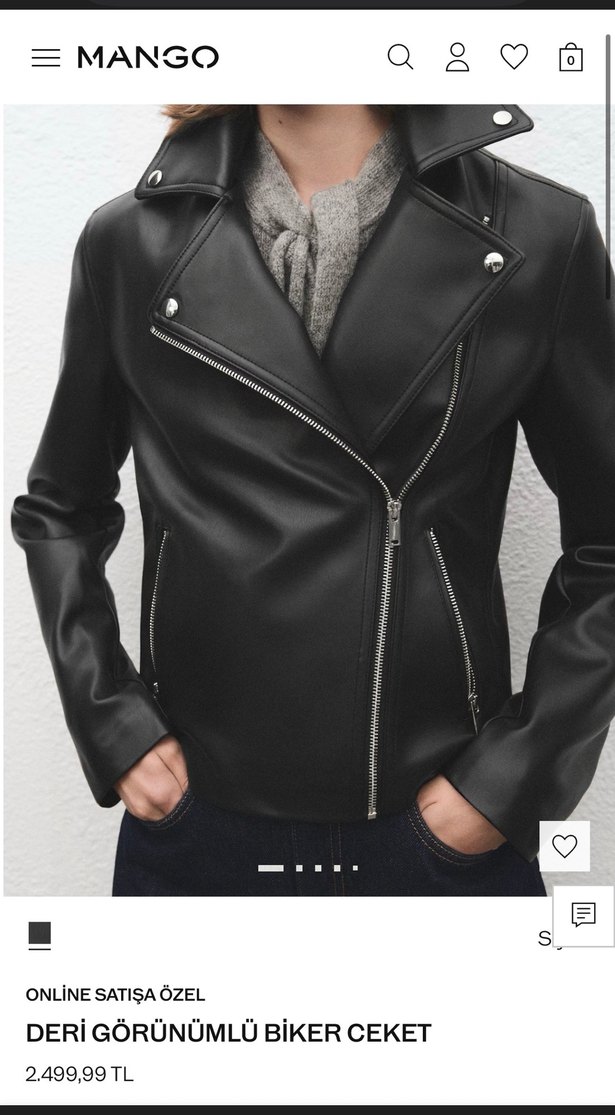Add the biker jacket to favorites
Viewport: 615px width, 1115px height.
point(565,846)
